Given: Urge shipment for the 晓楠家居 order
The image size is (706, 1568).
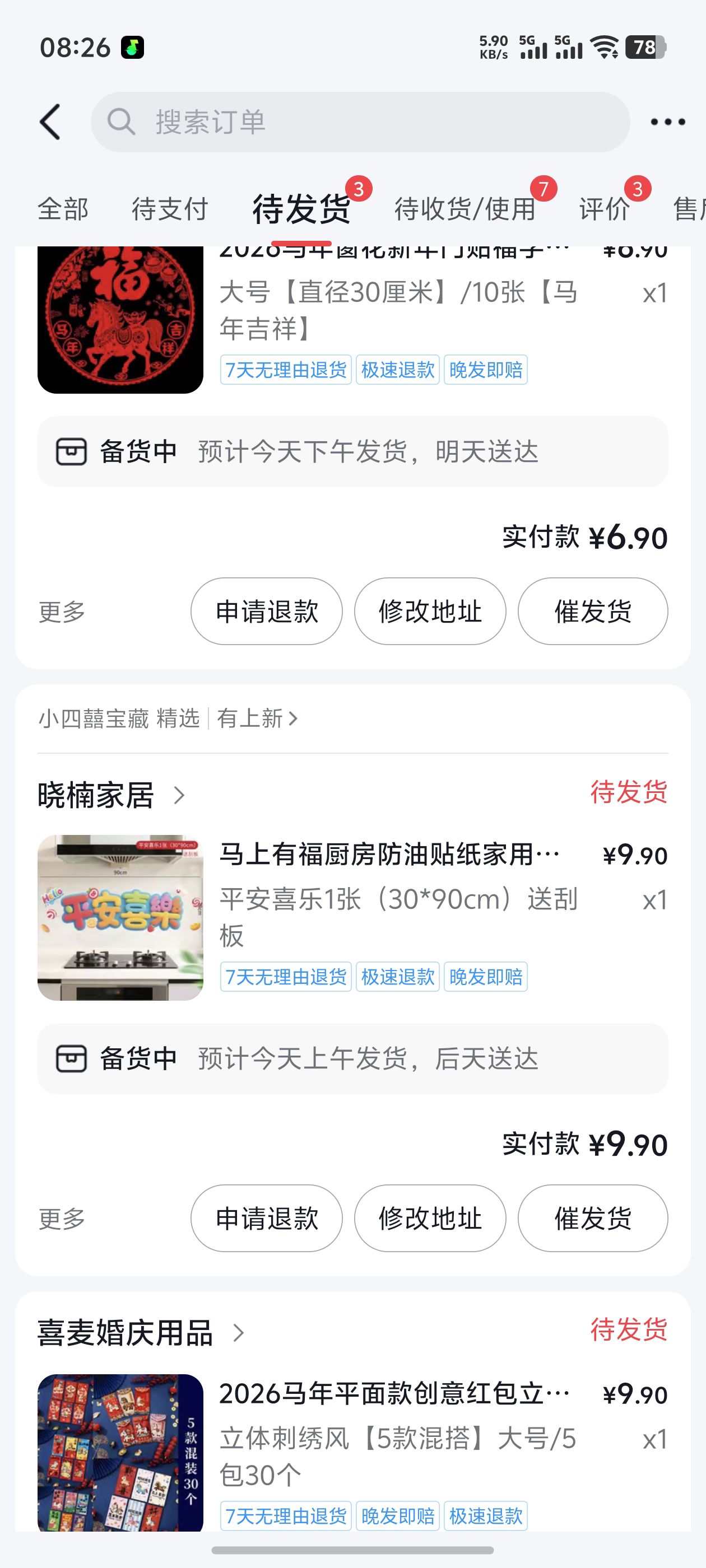Looking at the screenshot, I should [593, 1218].
